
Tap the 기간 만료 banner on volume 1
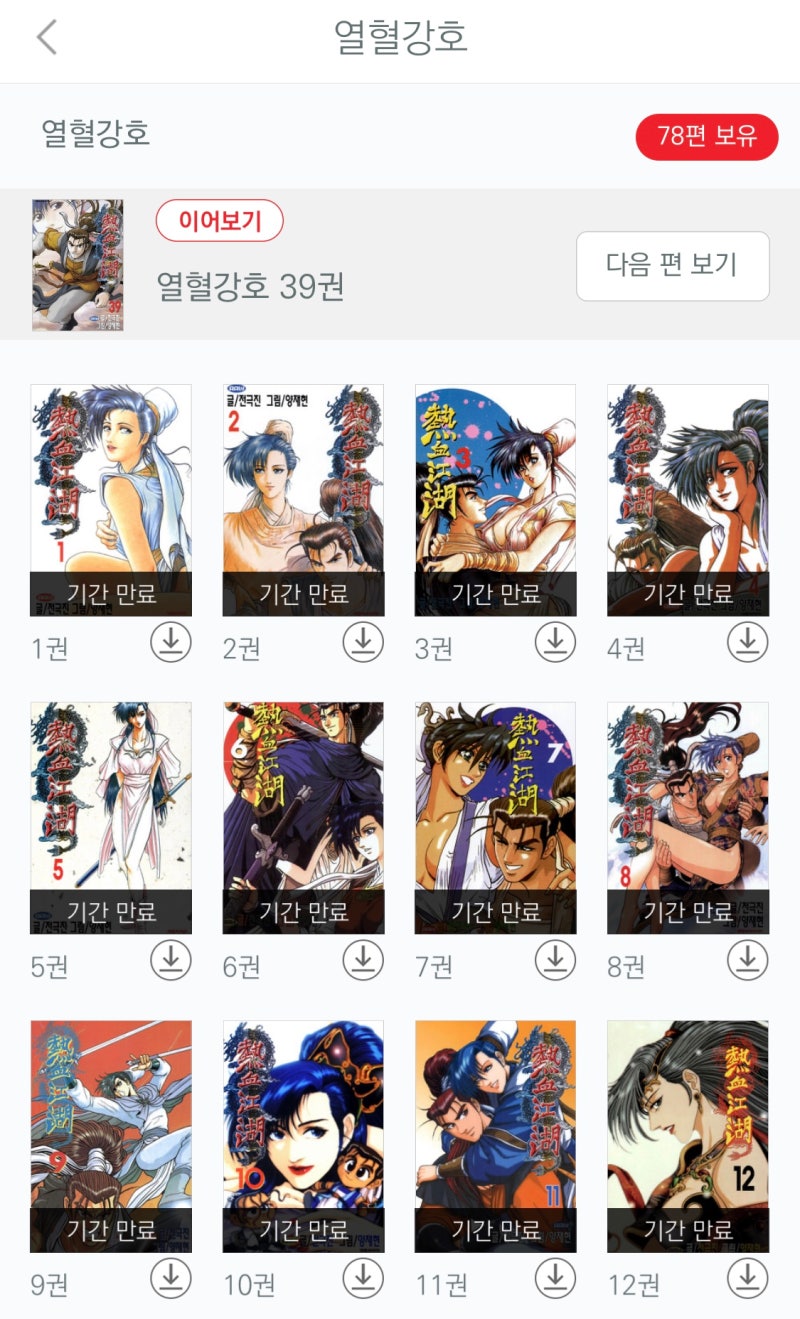pos(111,593)
